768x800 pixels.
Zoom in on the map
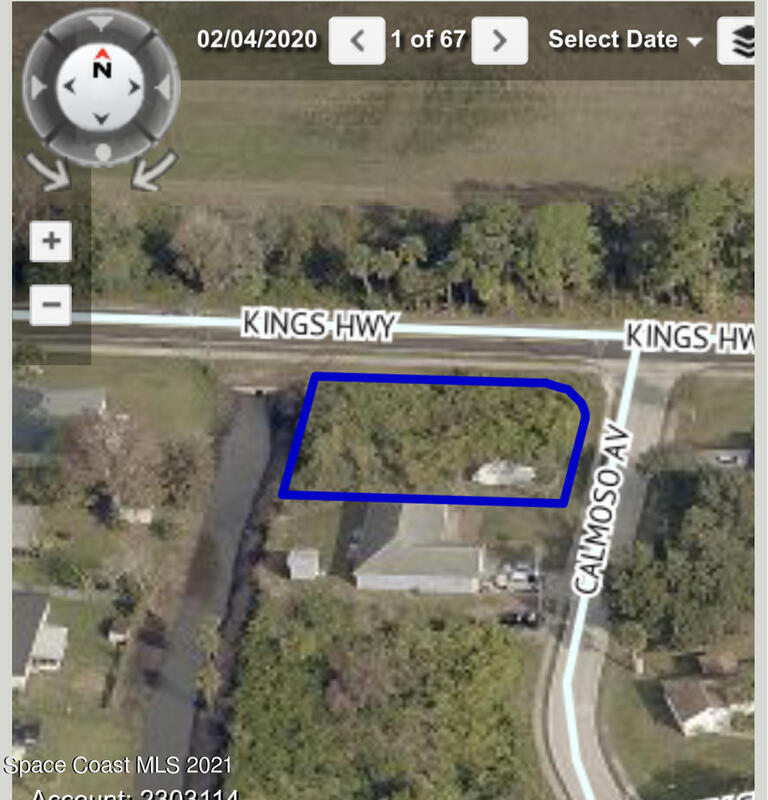pos(51,241)
